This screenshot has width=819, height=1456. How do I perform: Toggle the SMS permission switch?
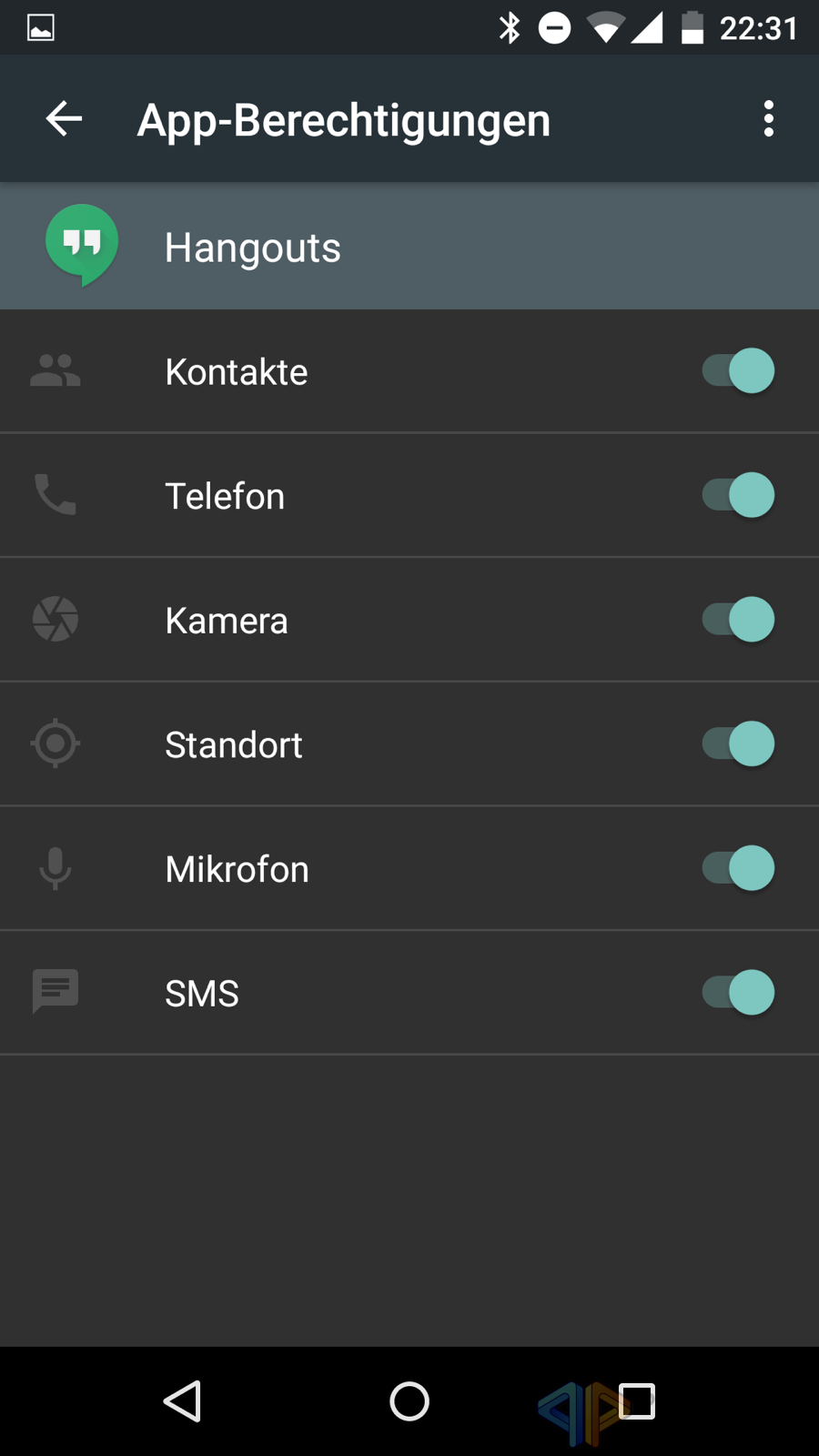click(738, 992)
